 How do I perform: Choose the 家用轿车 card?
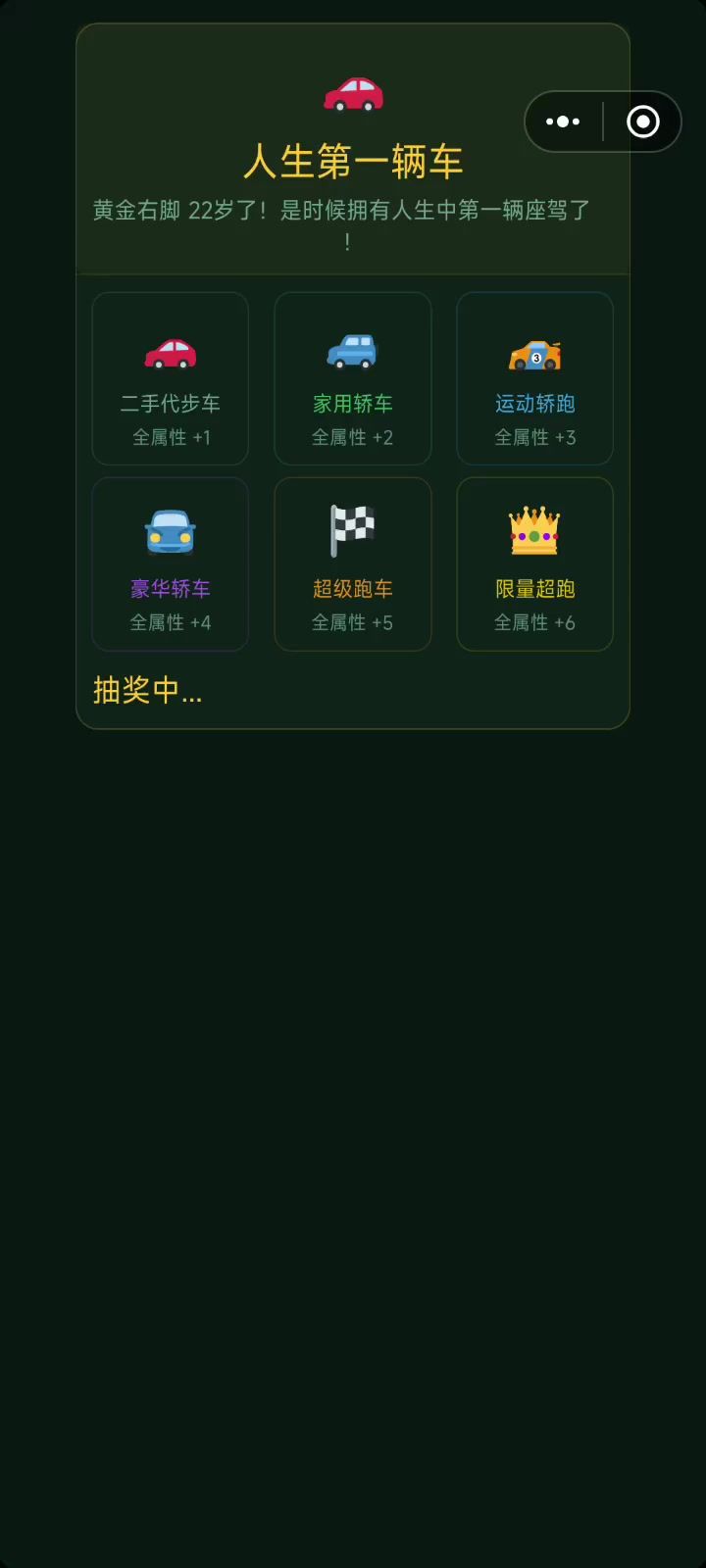click(353, 378)
